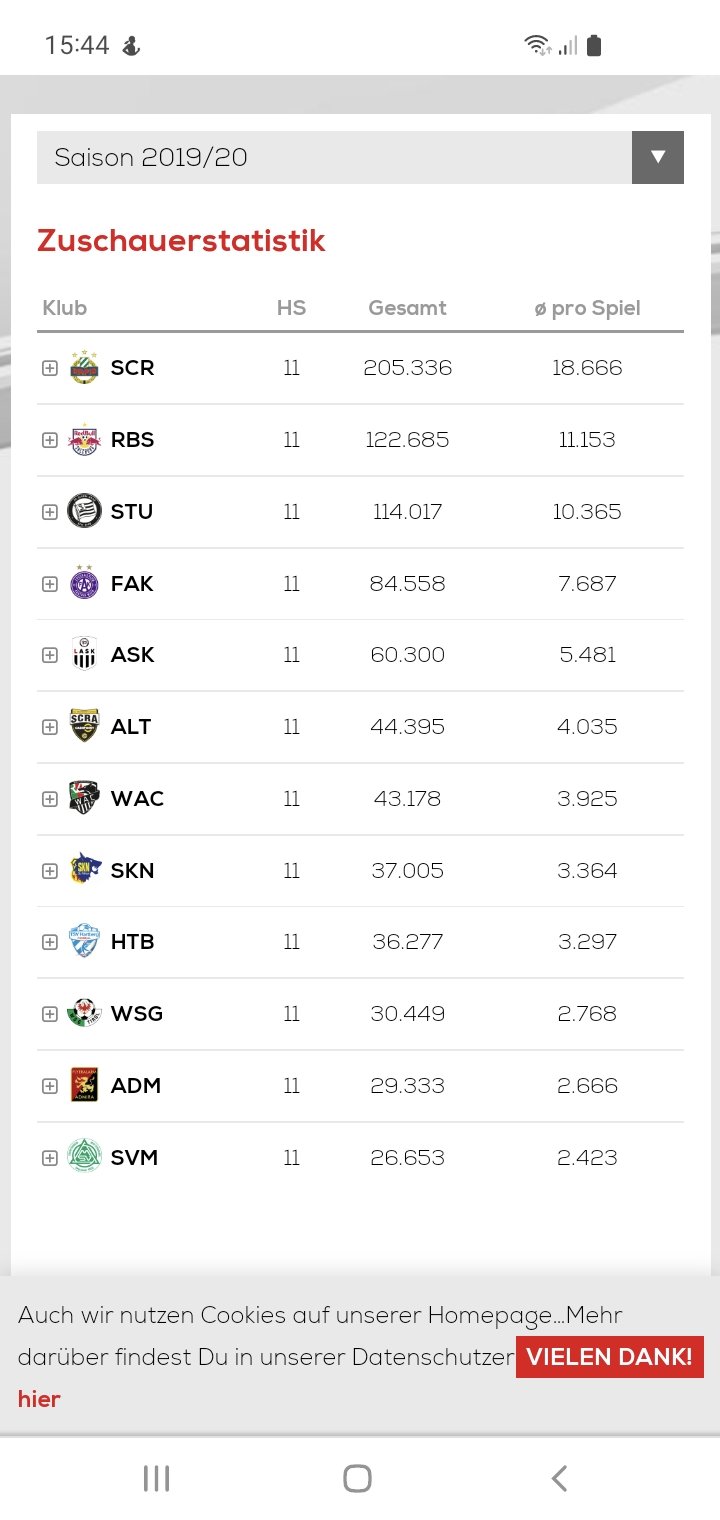This screenshot has height=1520, width=720.
Task: Expand the FAK row
Action: 50,584
